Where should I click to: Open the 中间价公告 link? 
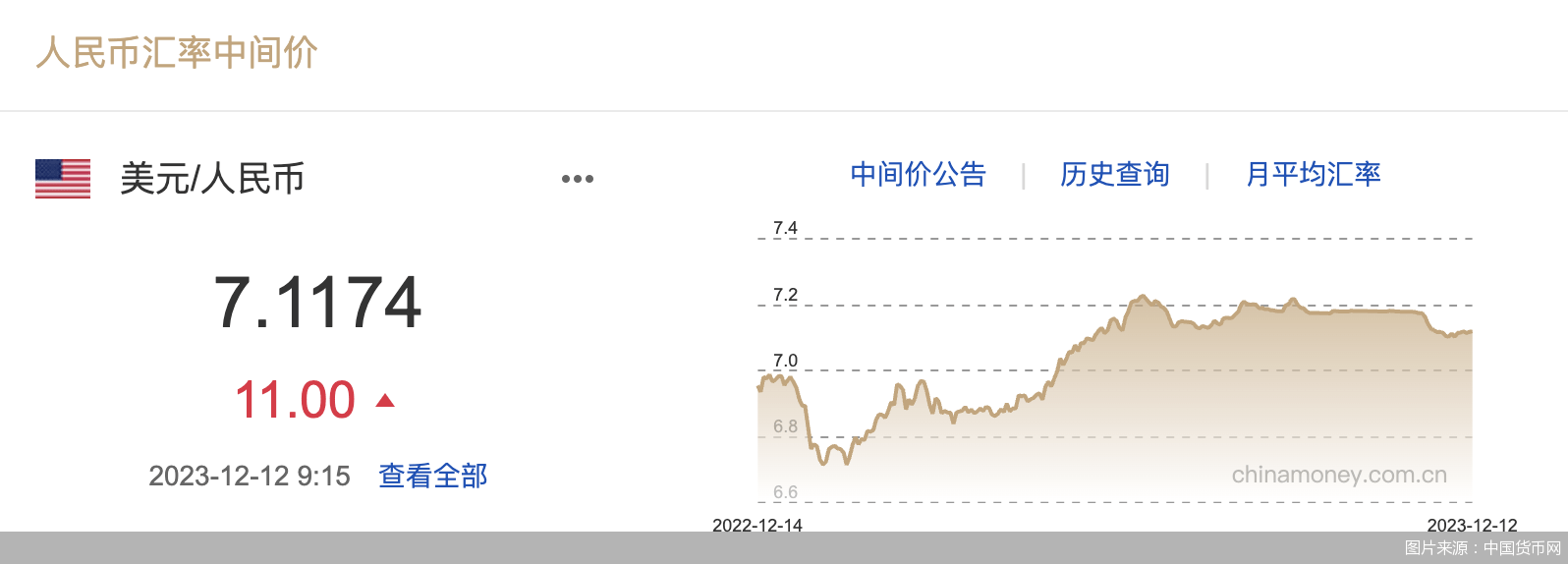click(918, 175)
